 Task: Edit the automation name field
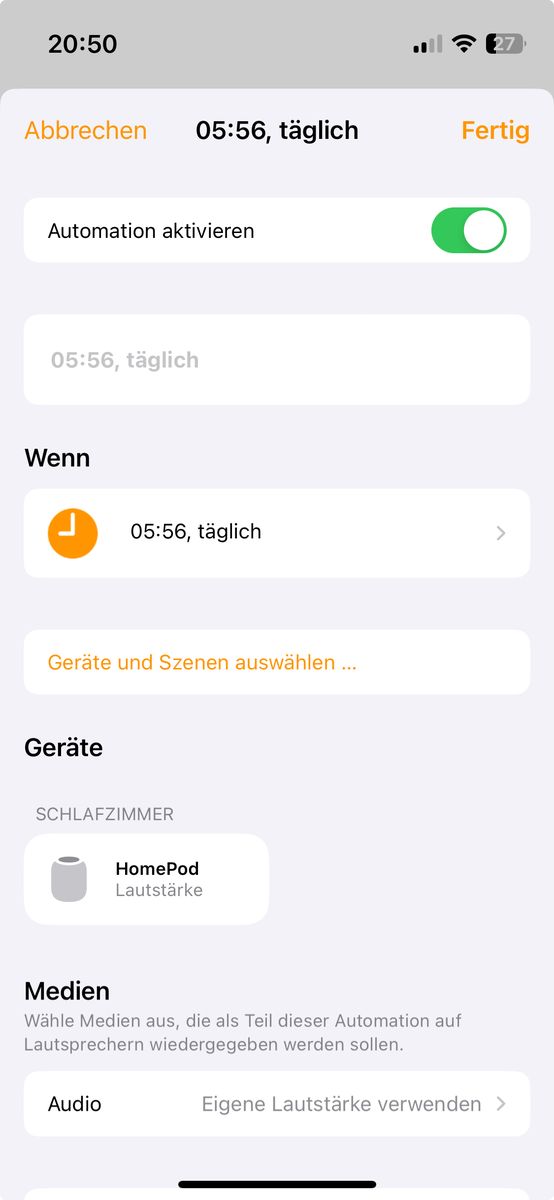coord(277,360)
